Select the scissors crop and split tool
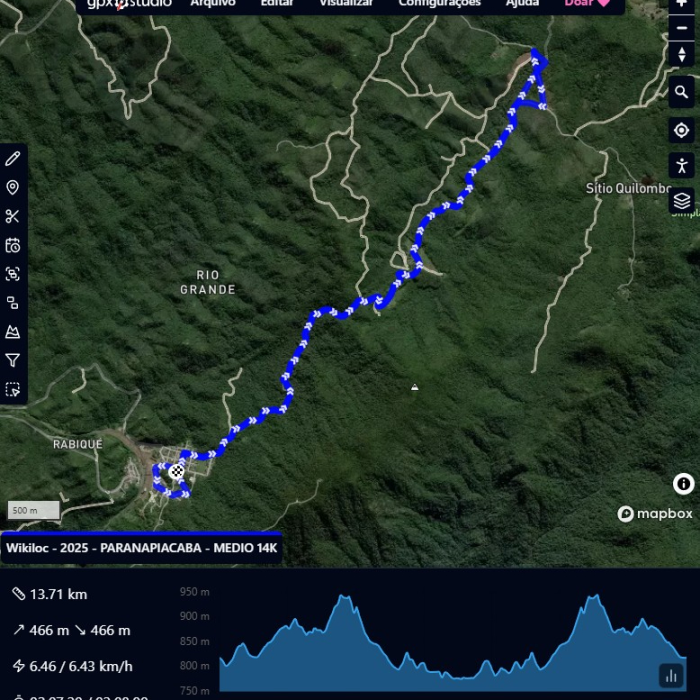700x700 pixels. (x=13, y=216)
